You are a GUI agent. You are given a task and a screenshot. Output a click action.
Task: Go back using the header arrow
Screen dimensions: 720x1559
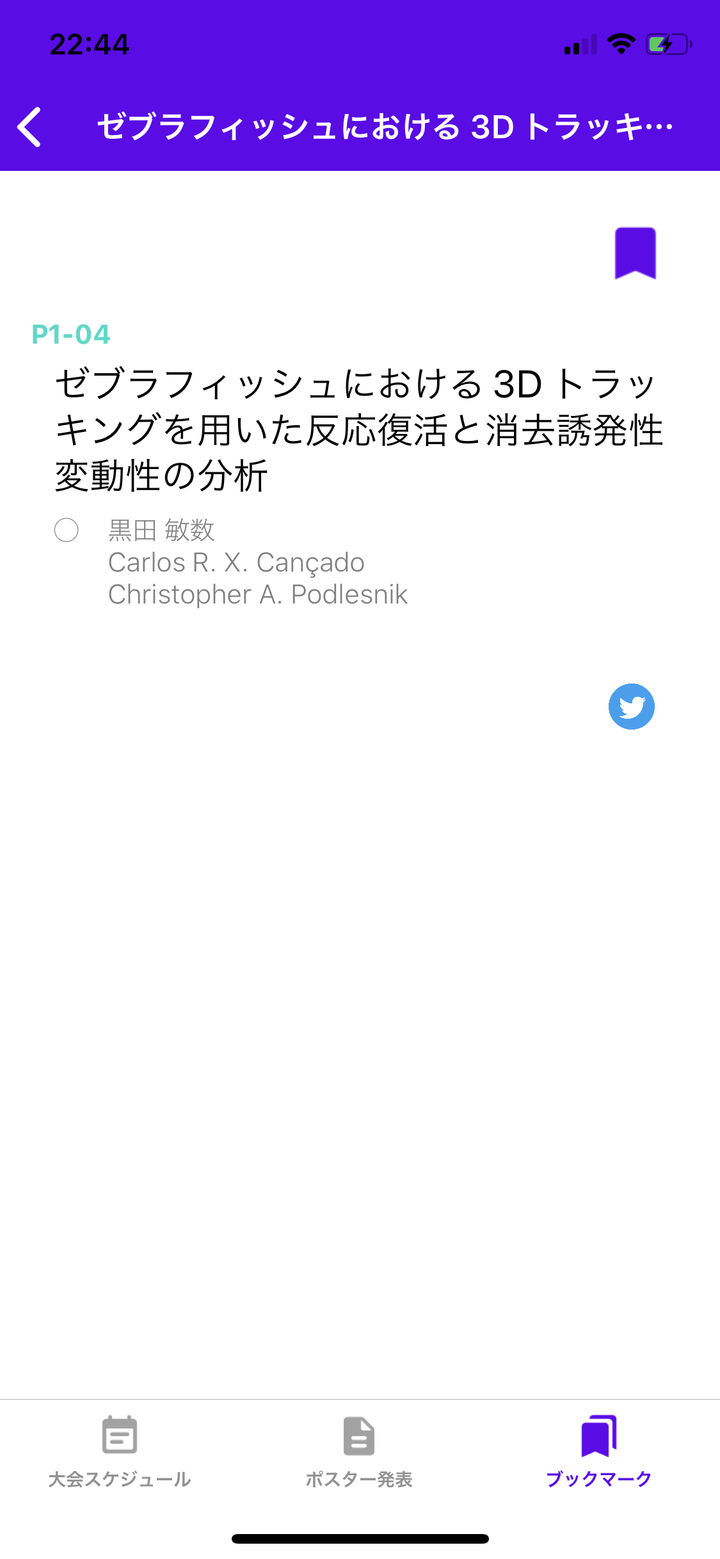(30, 127)
